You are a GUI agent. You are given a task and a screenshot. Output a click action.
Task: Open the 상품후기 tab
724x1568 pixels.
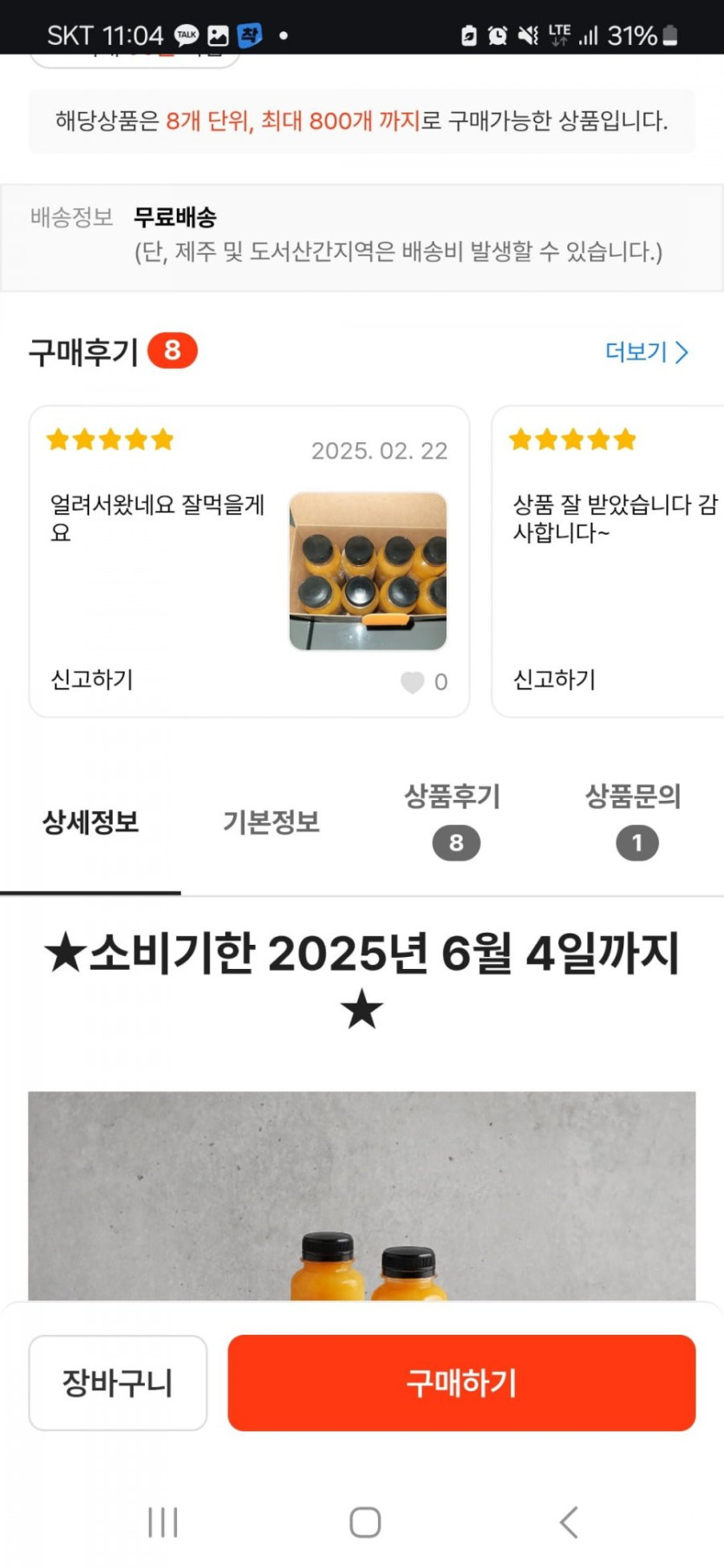coord(453,819)
